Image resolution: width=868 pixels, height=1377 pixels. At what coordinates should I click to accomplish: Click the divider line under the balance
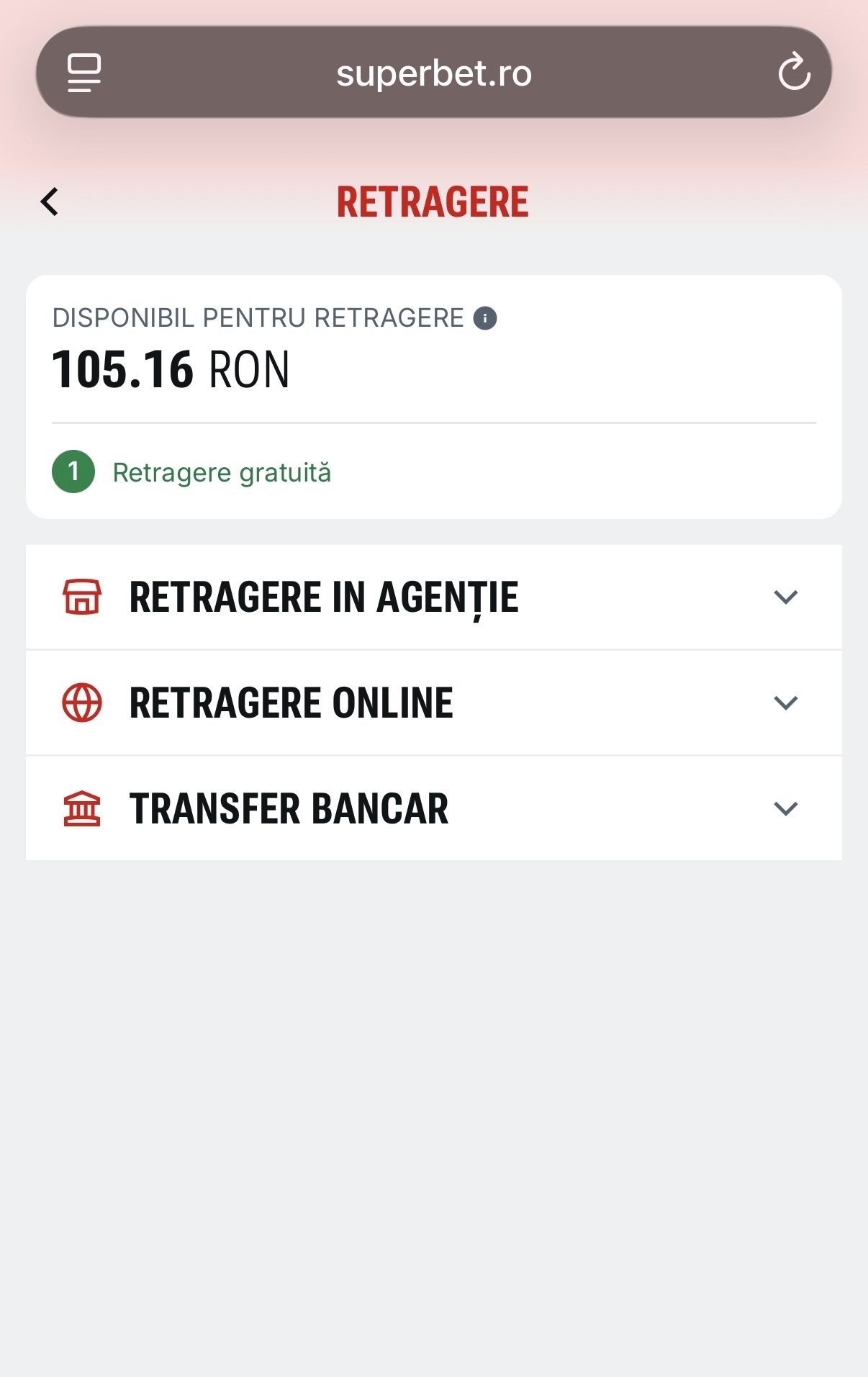pyautogui.click(x=434, y=423)
